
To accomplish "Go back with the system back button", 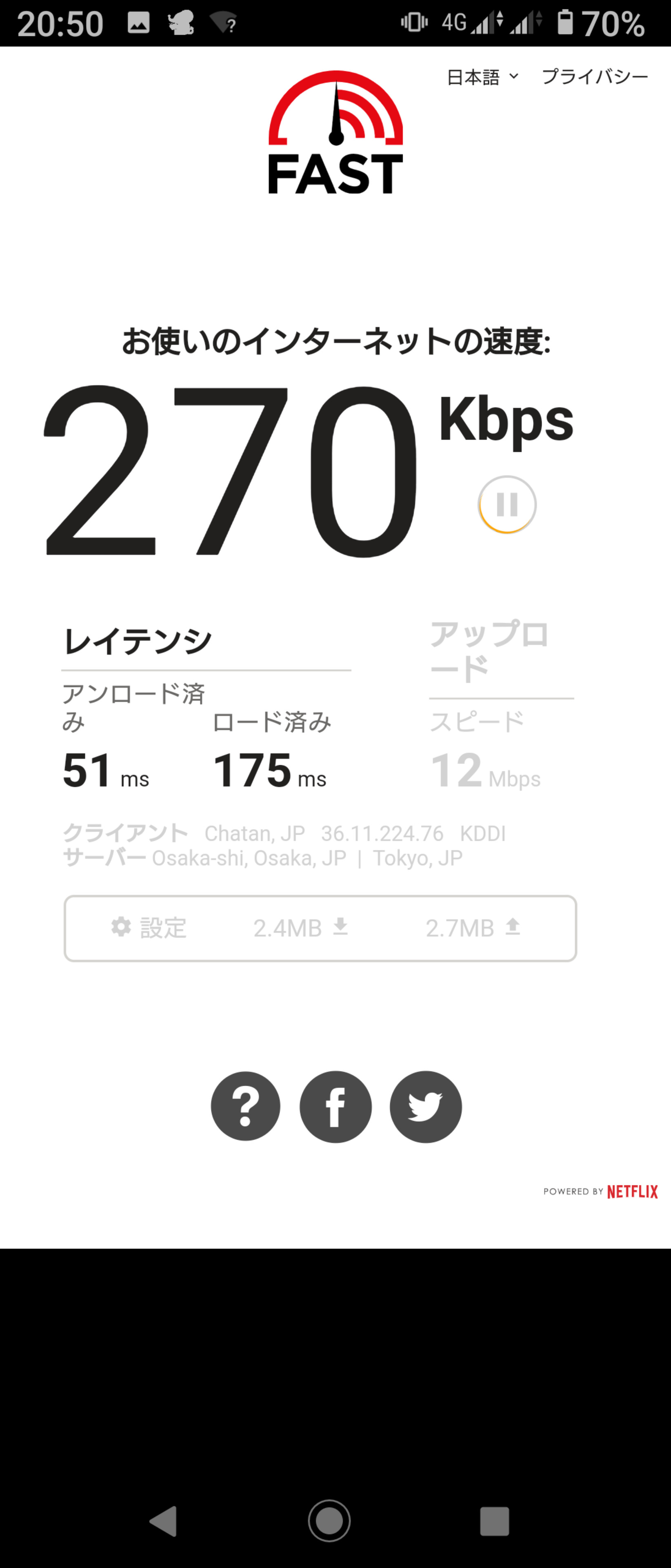I will [163, 1521].
